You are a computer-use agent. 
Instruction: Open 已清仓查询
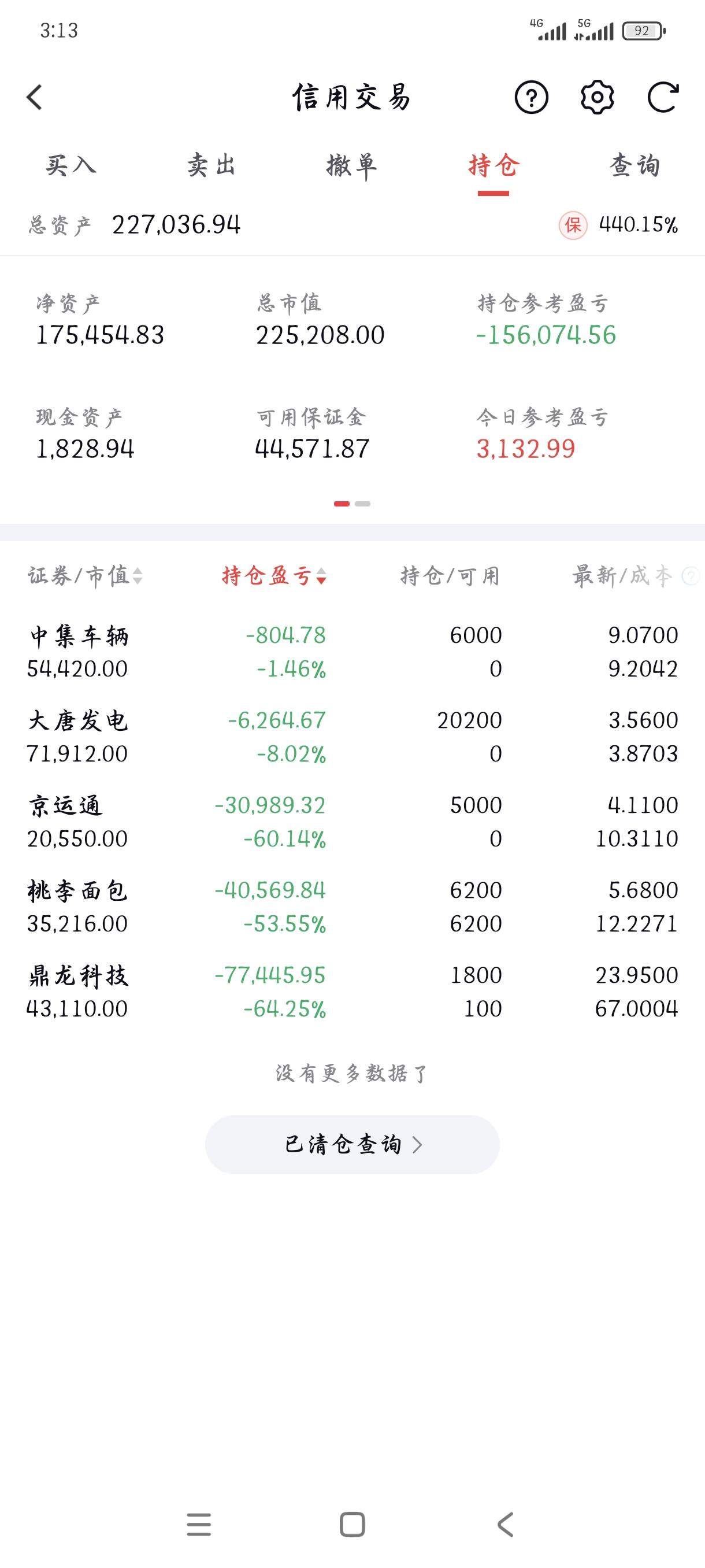[x=352, y=1144]
